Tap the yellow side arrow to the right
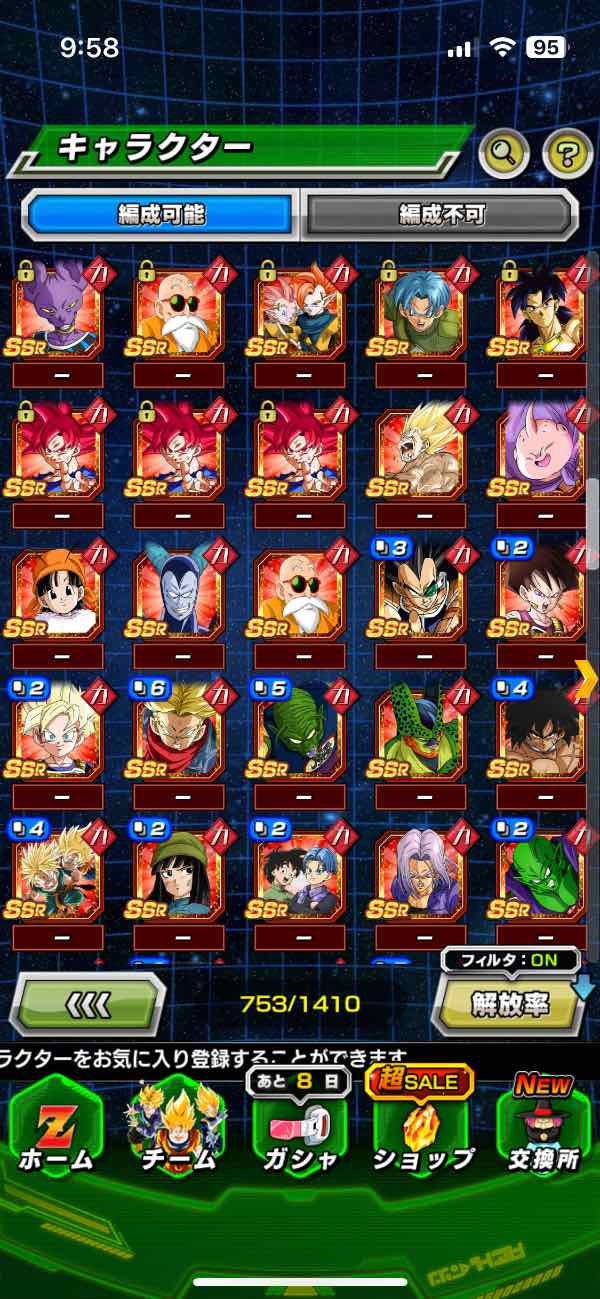 (586, 679)
